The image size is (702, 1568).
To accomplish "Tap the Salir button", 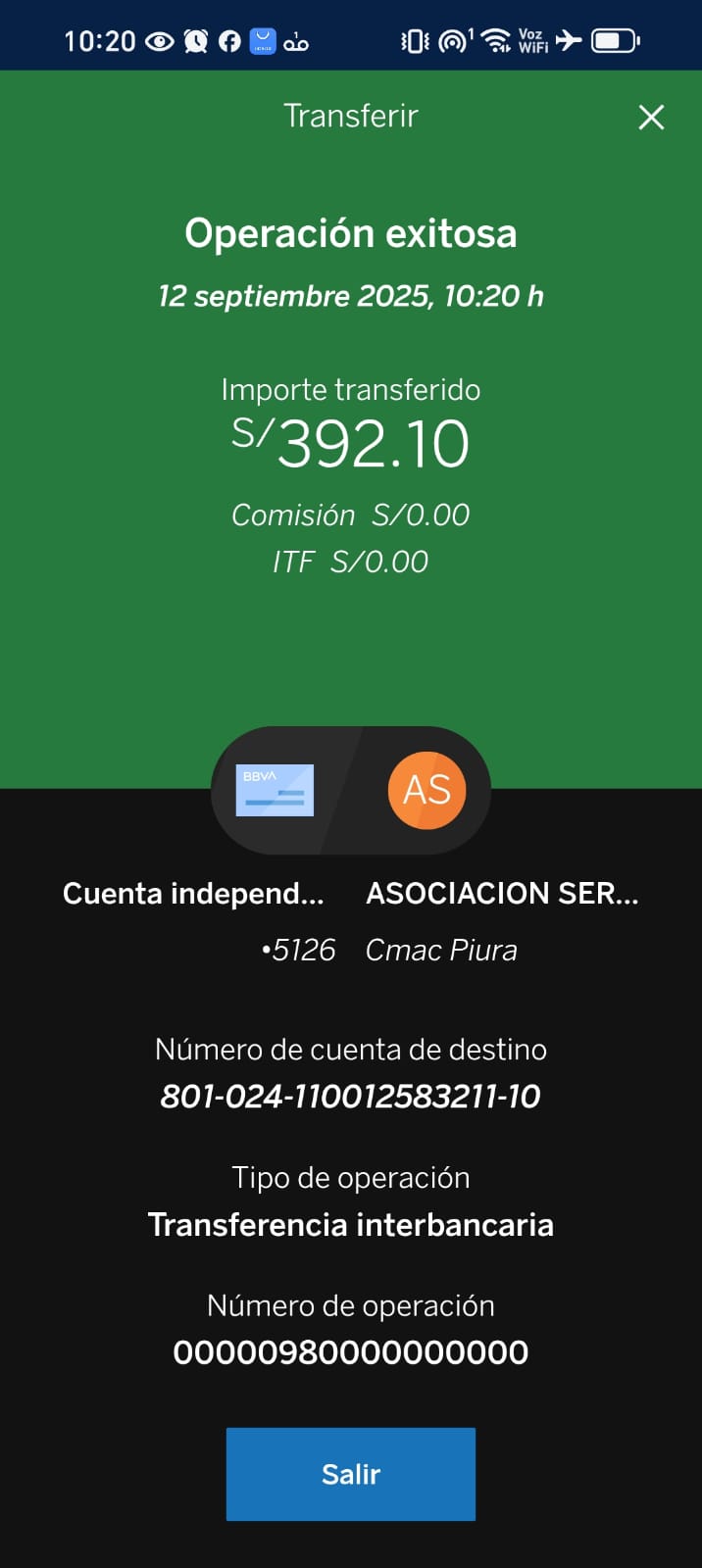I will tap(350, 1473).
